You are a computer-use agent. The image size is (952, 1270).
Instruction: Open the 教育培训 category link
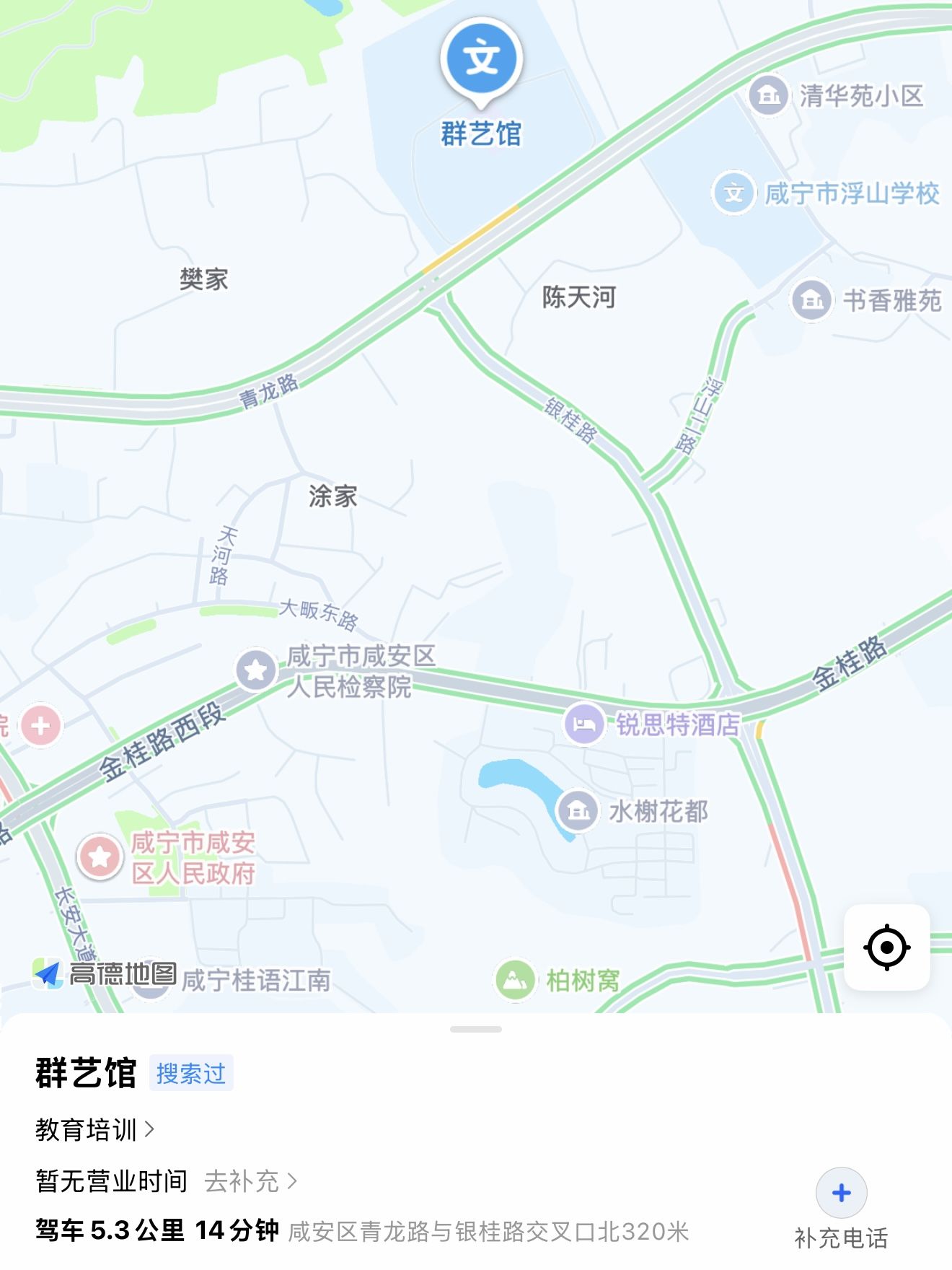[94, 1129]
